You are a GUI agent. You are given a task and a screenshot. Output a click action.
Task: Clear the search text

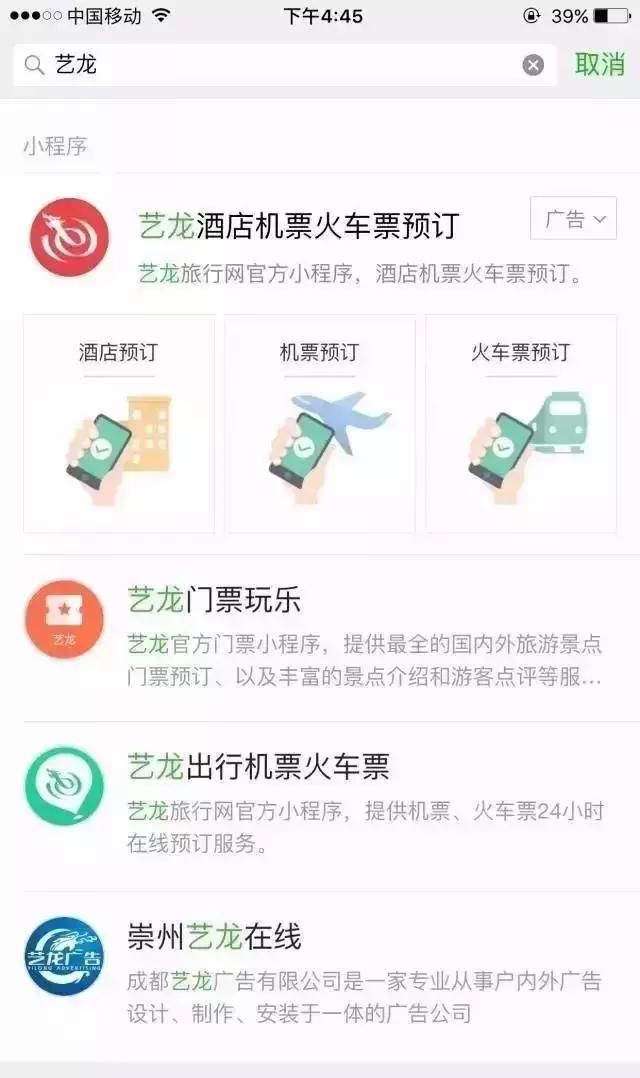tap(534, 66)
